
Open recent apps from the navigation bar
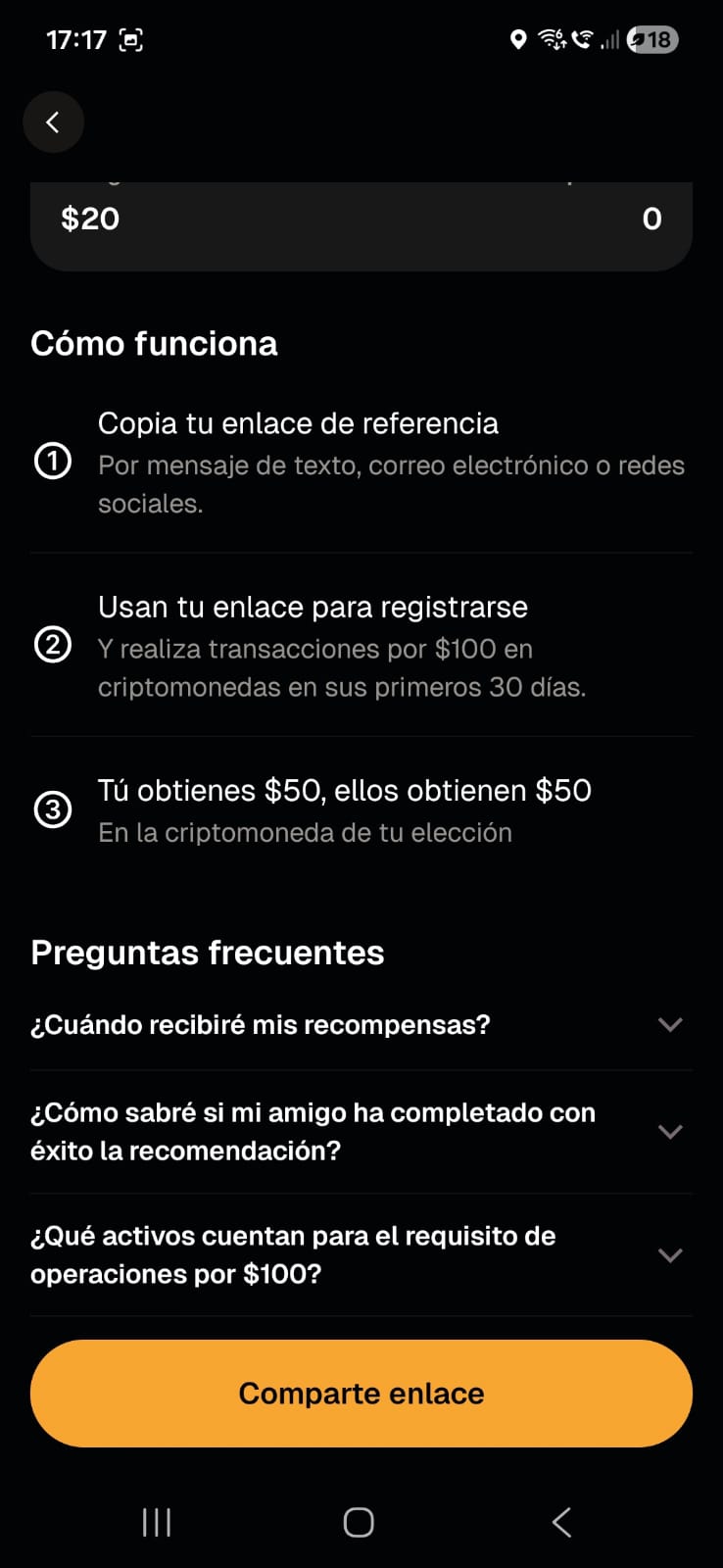click(x=157, y=1522)
